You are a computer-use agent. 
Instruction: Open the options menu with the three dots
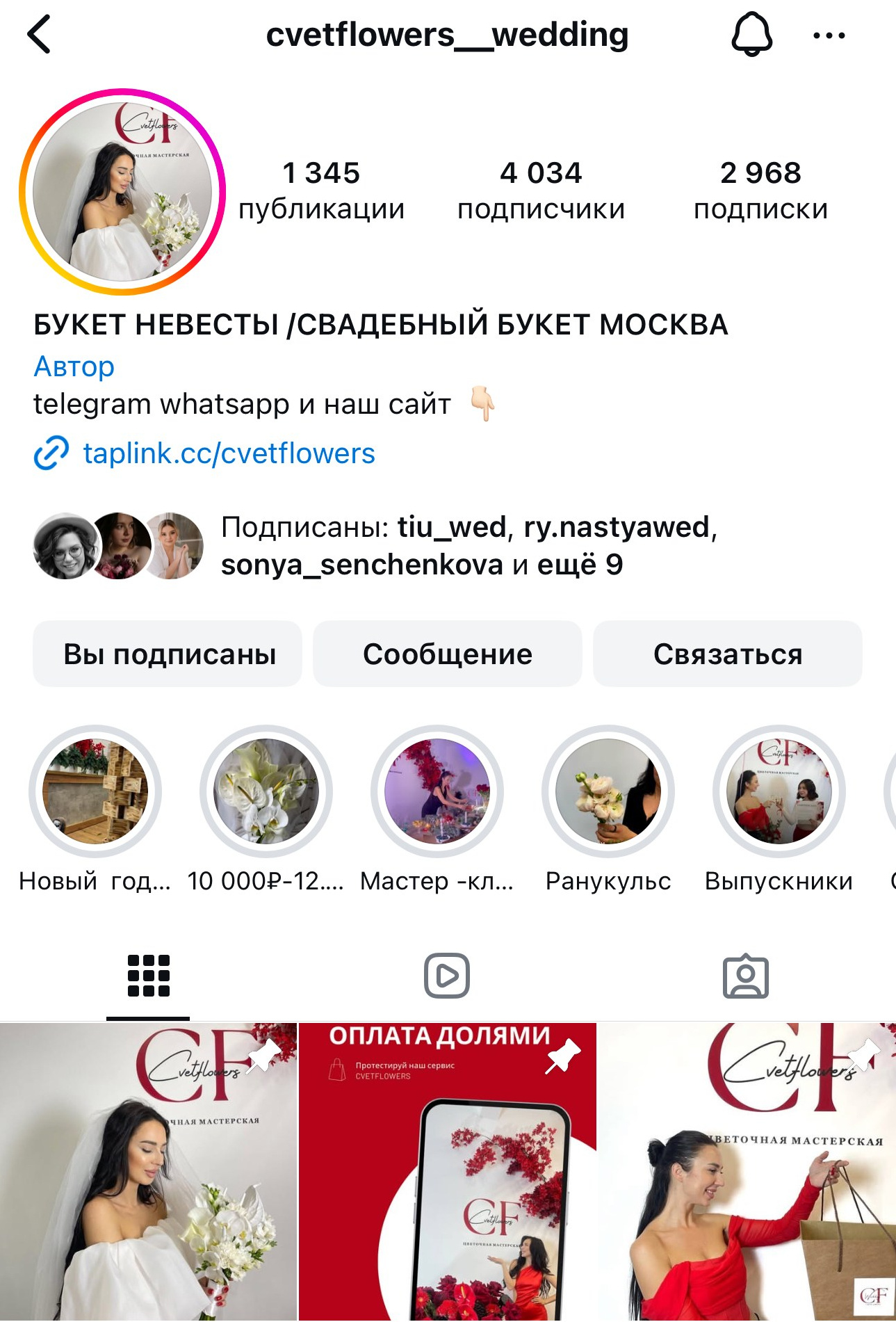click(x=829, y=36)
